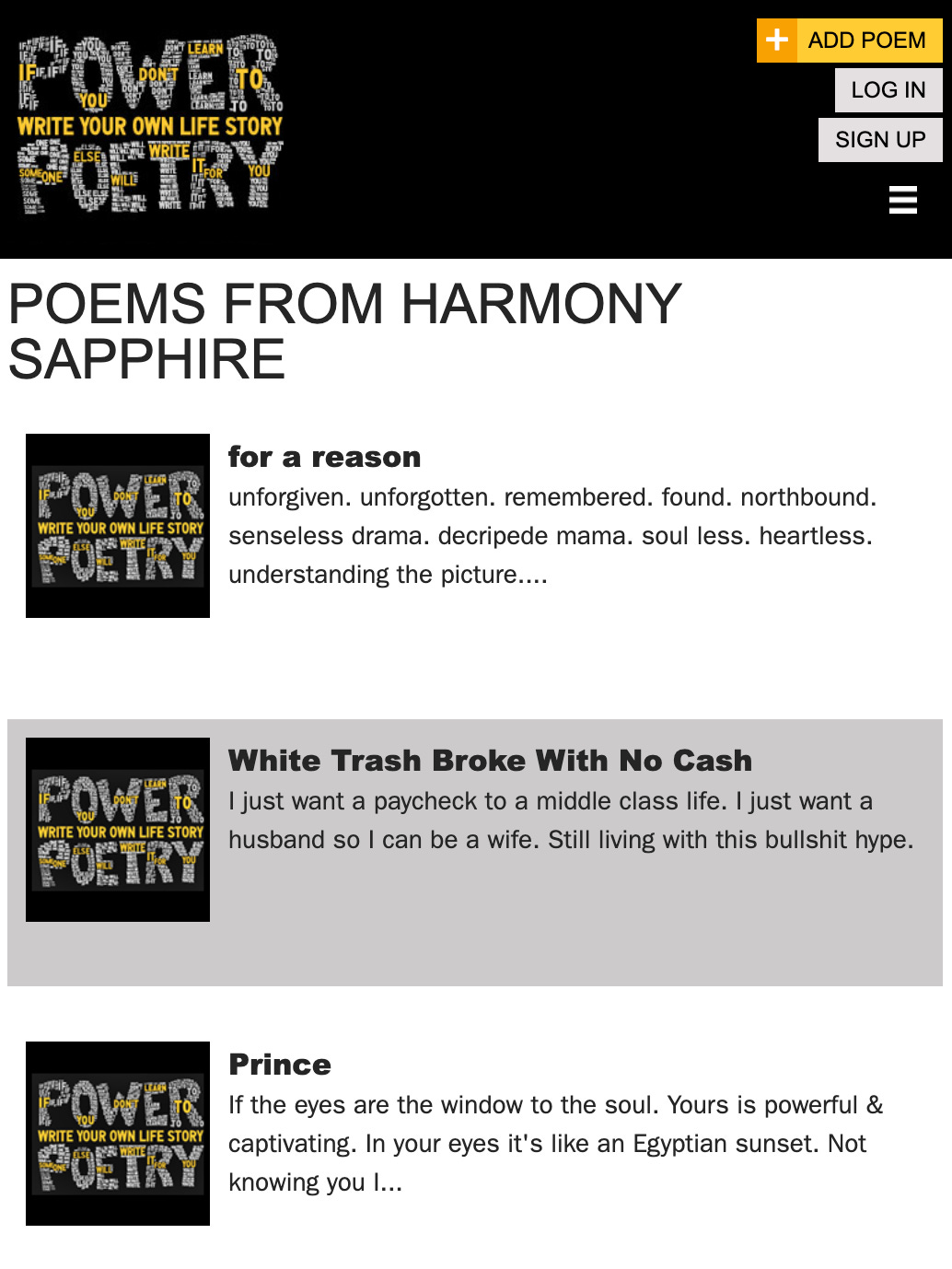The height and width of the screenshot is (1269, 952).
Task: Open the poem titled Prince
Action: [x=280, y=1065]
